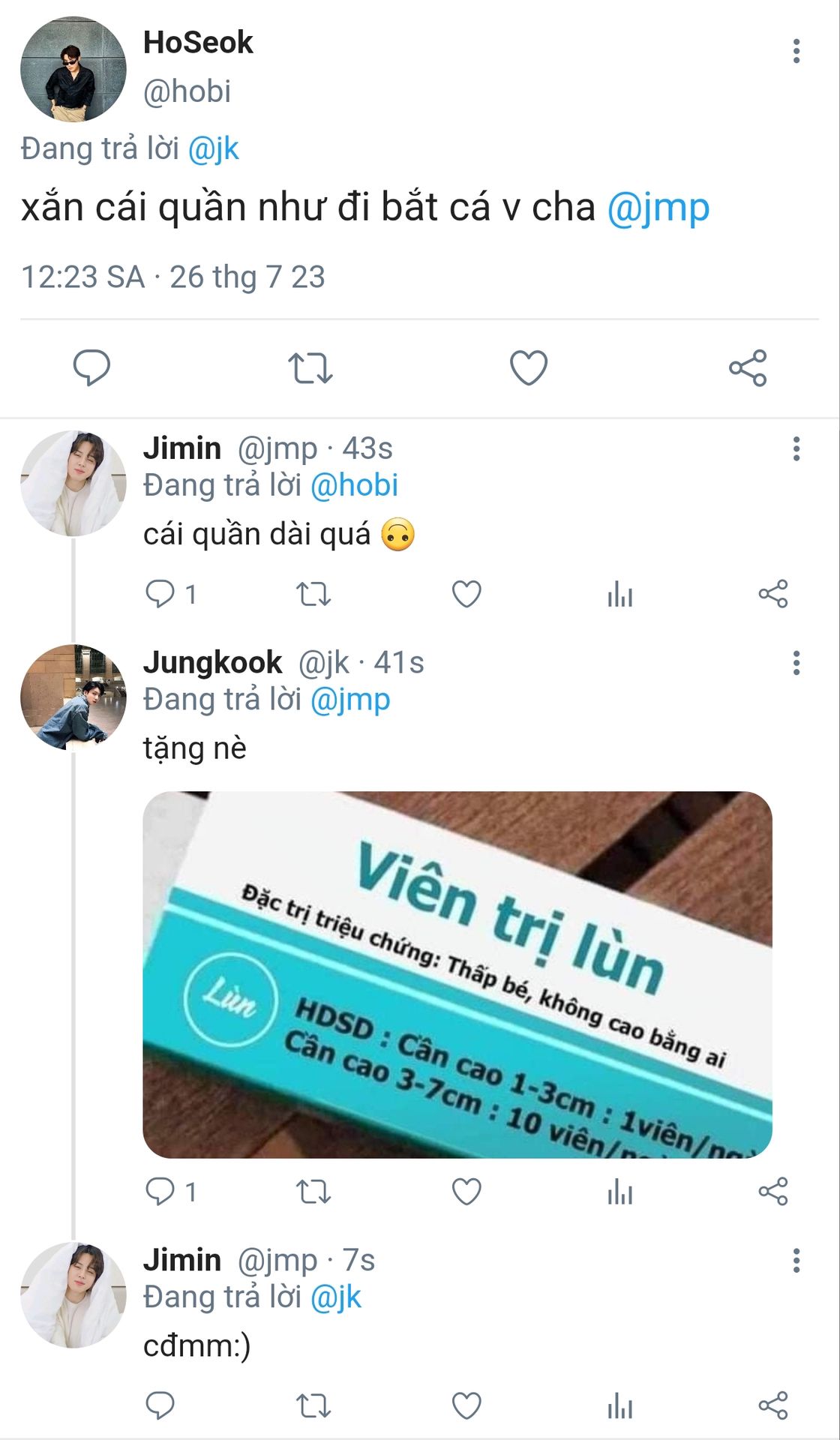Like Jungkook's "tặng nè" reply
The width and height of the screenshot is (840, 1440).
[x=466, y=1191]
